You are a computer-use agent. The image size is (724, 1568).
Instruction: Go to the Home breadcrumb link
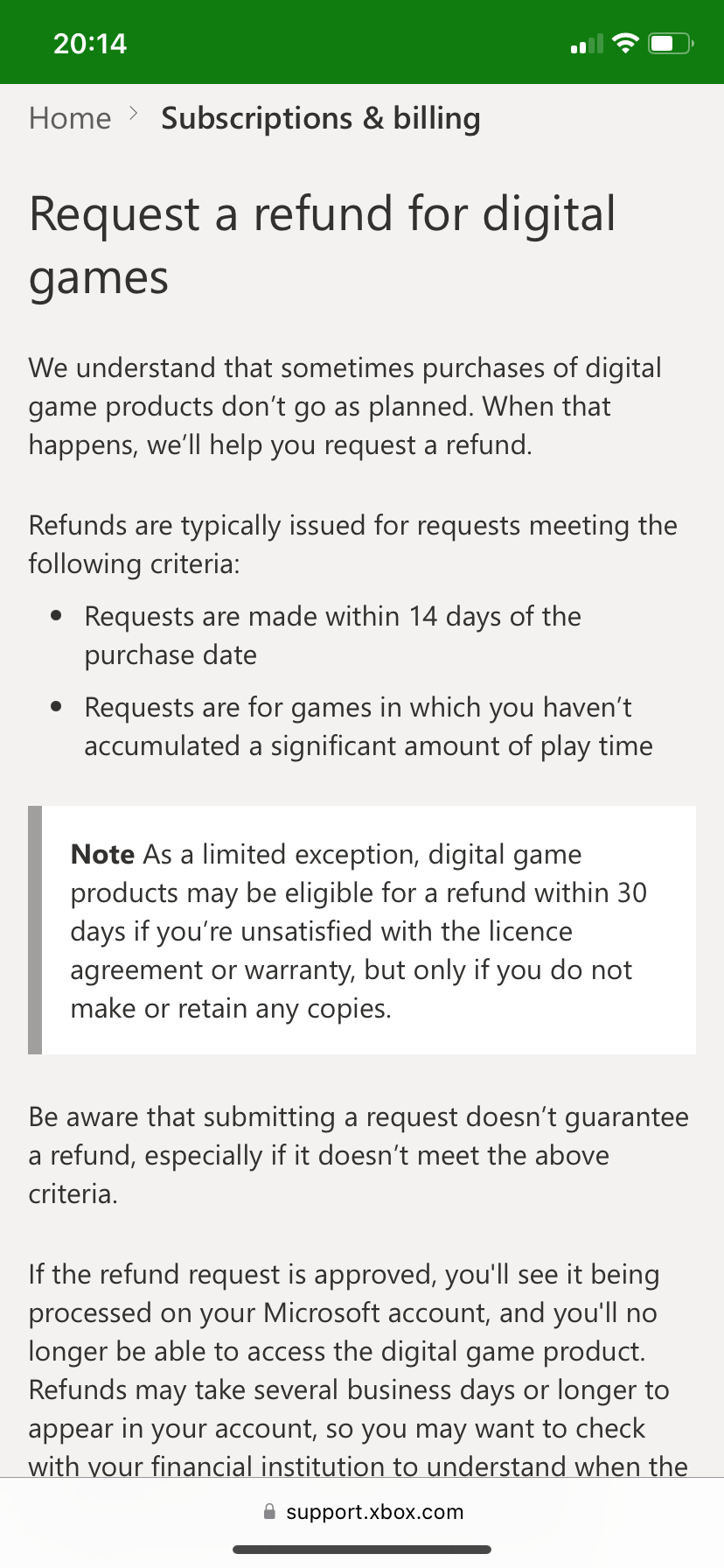[x=70, y=118]
